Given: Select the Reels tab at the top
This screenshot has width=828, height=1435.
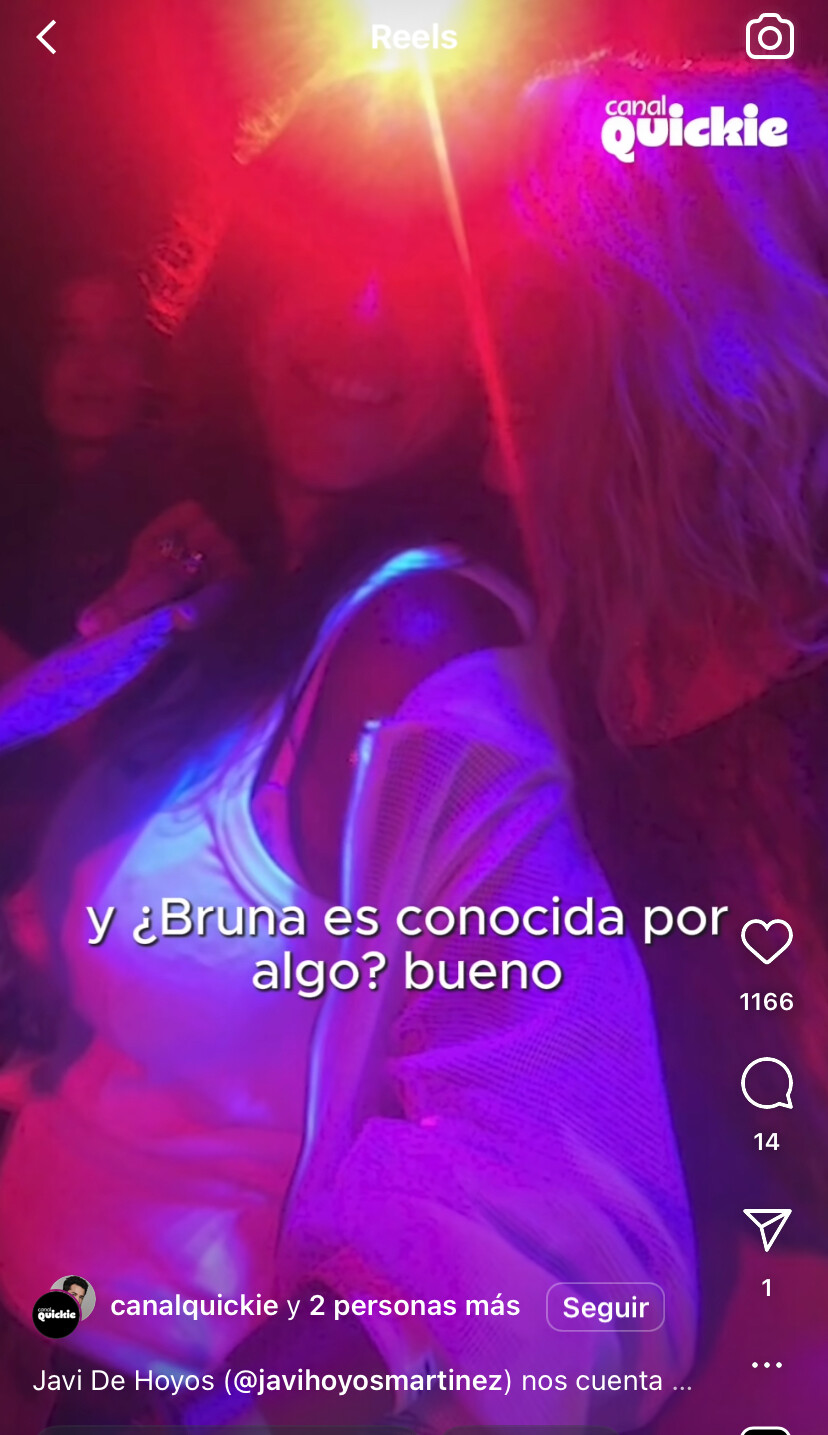Looking at the screenshot, I should 414,36.
